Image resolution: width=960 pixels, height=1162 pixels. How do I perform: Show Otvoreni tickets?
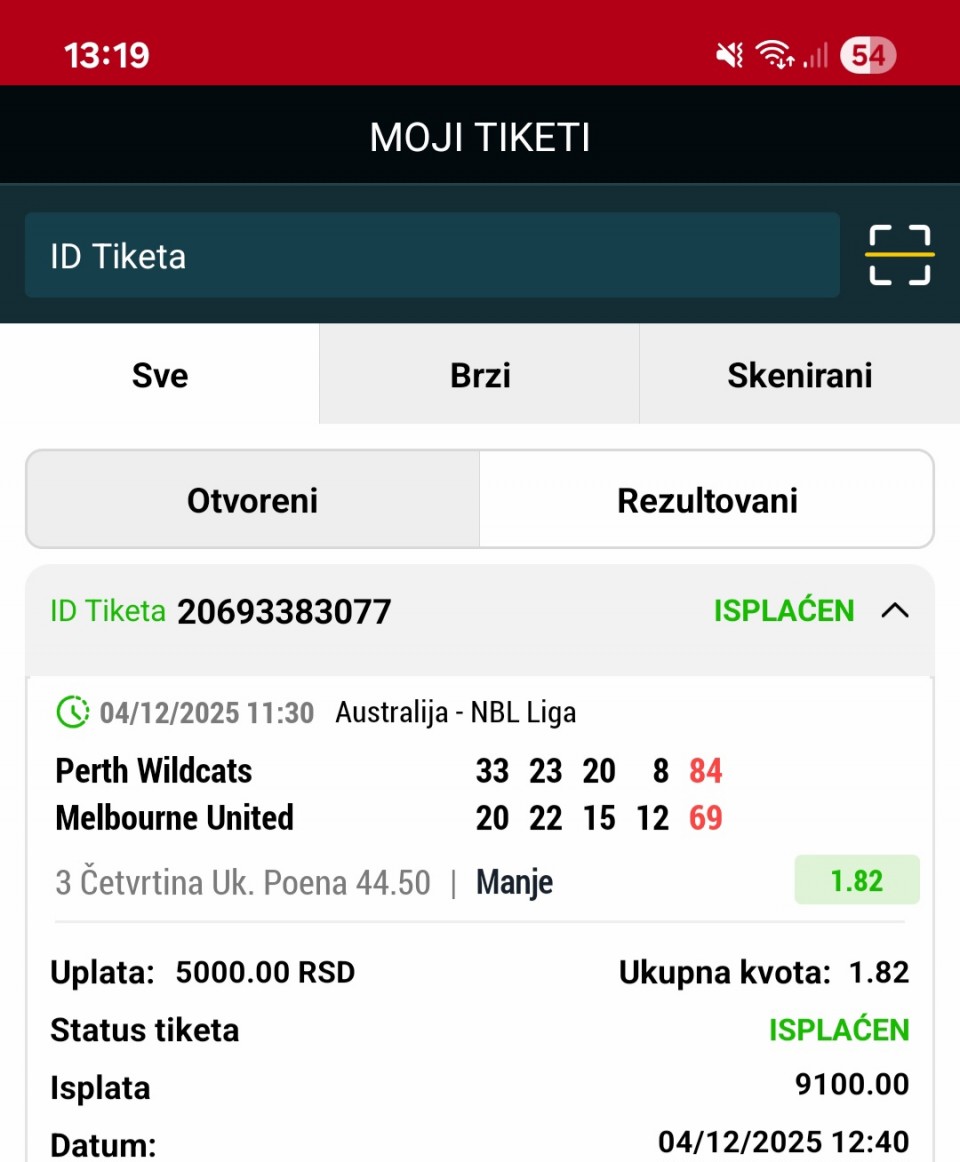(x=252, y=500)
